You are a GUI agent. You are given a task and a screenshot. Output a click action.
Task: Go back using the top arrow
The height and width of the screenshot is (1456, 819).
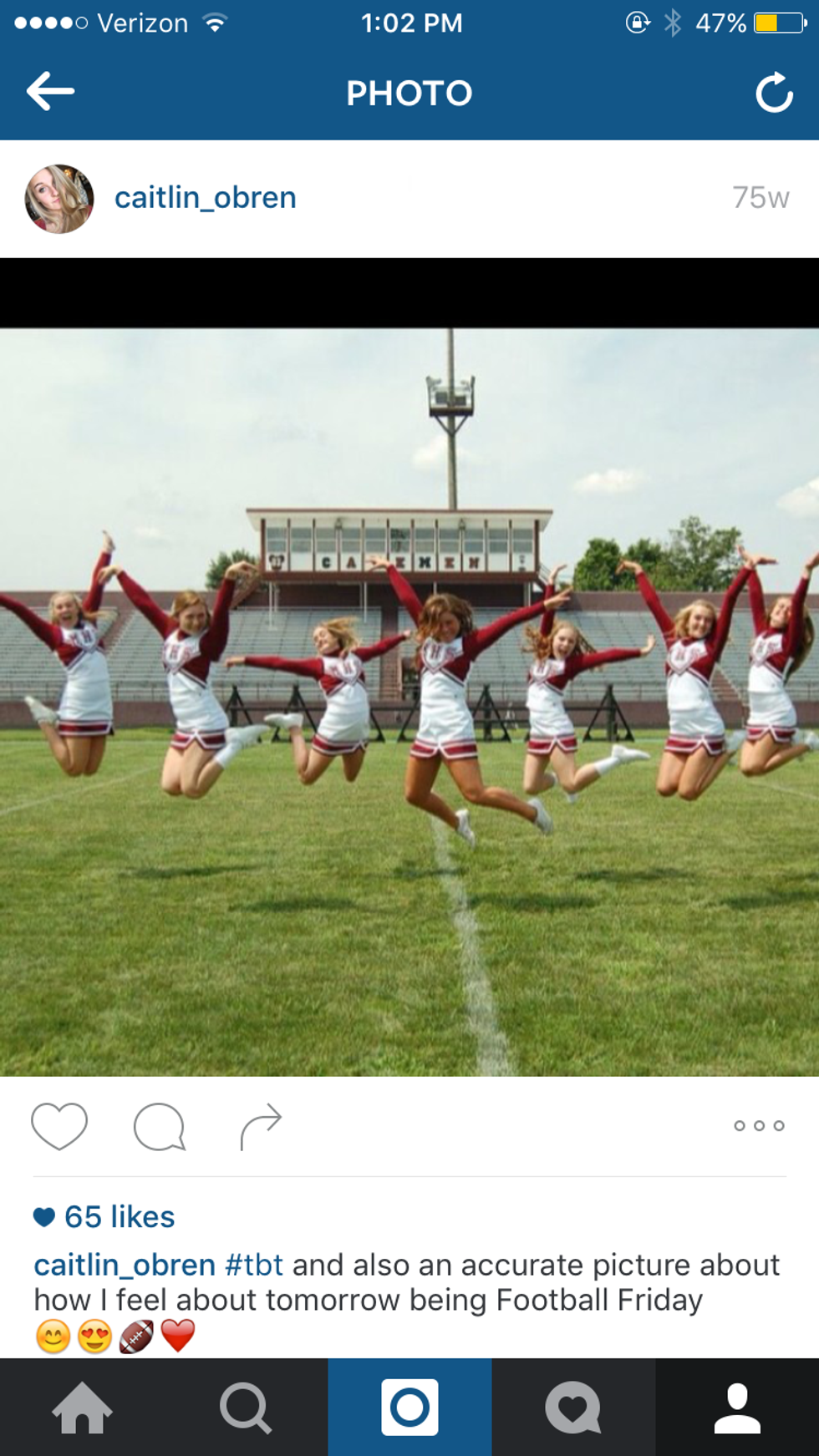50,91
